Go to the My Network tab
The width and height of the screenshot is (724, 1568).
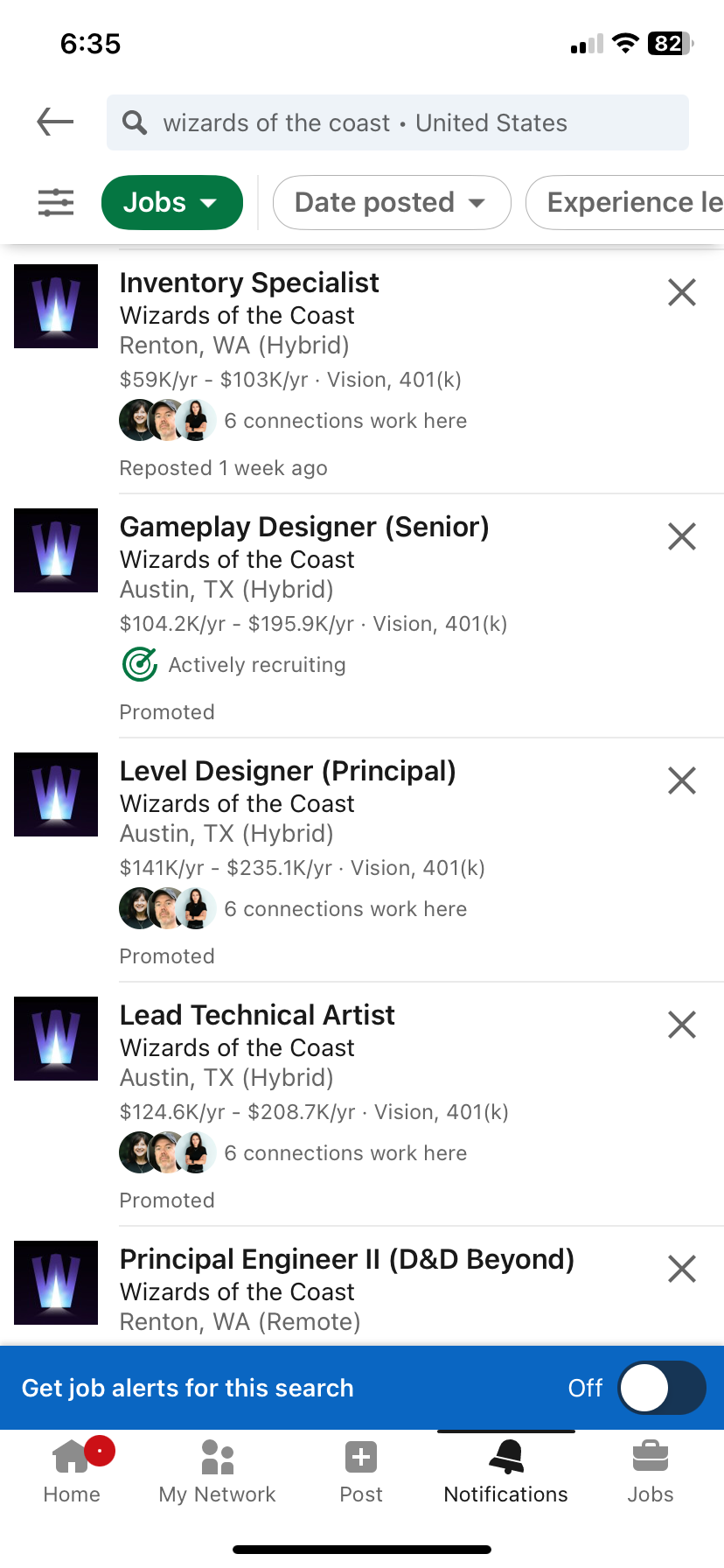click(x=217, y=1471)
